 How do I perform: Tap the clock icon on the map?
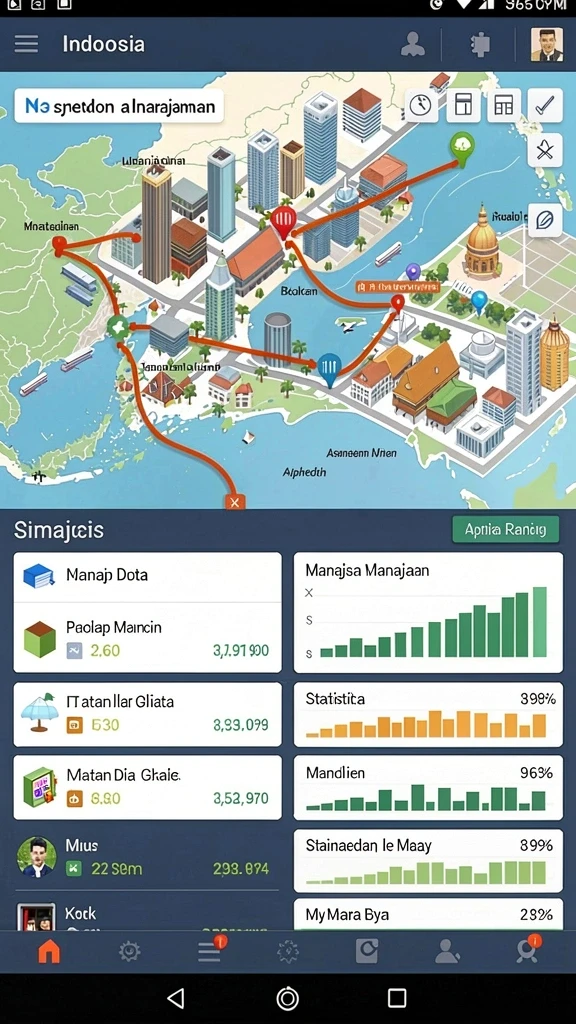[x=422, y=105]
